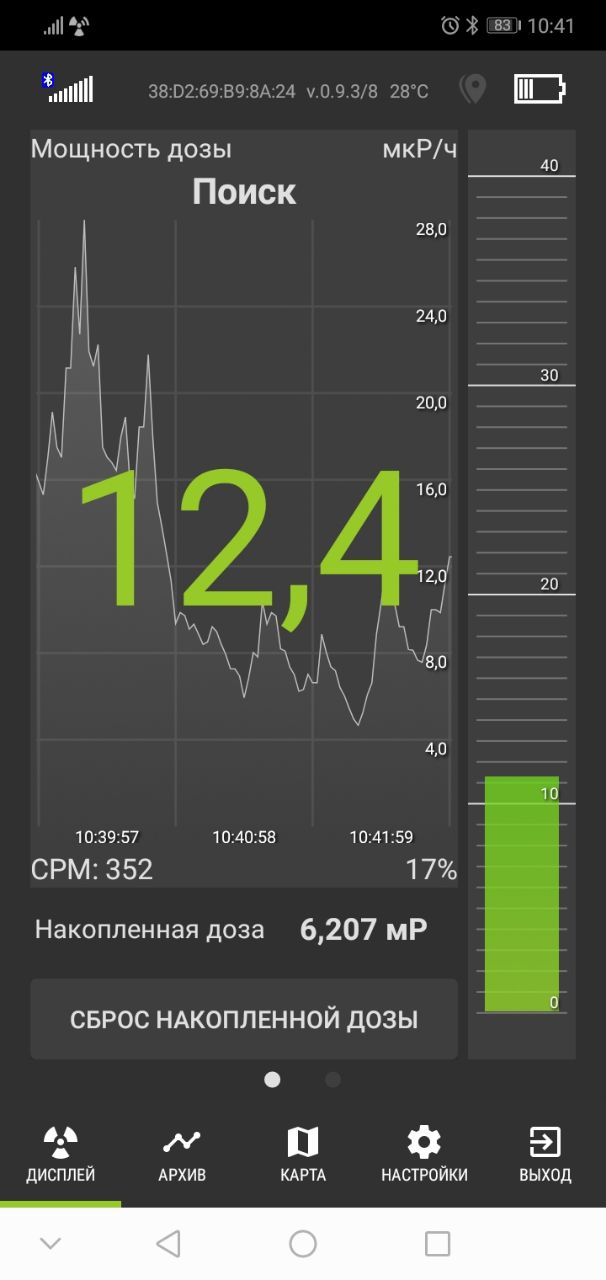Image resolution: width=606 pixels, height=1280 pixels.
Task: Switch to the Архив tab
Action: 182,1155
